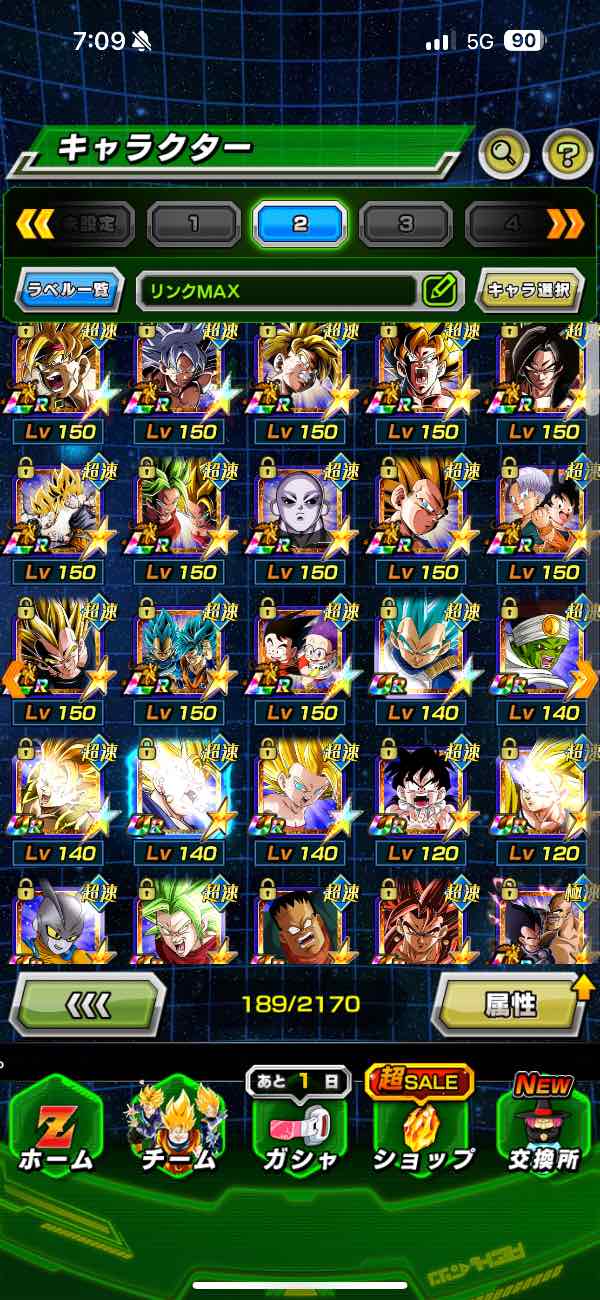Switch to label tab 4
The image size is (600, 1300).
(x=508, y=224)
